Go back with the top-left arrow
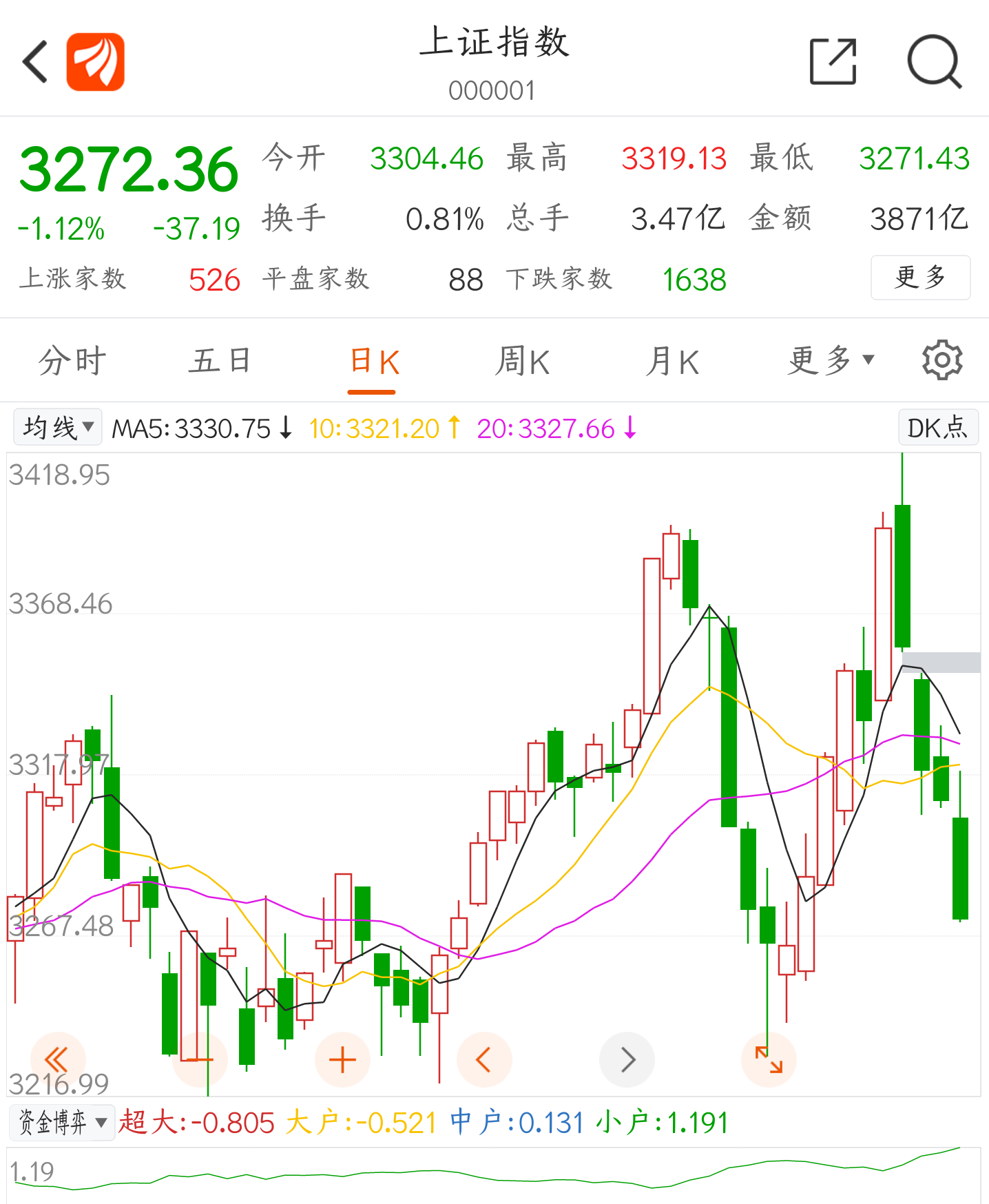The image size is (989, 1204). coord(36,62)
